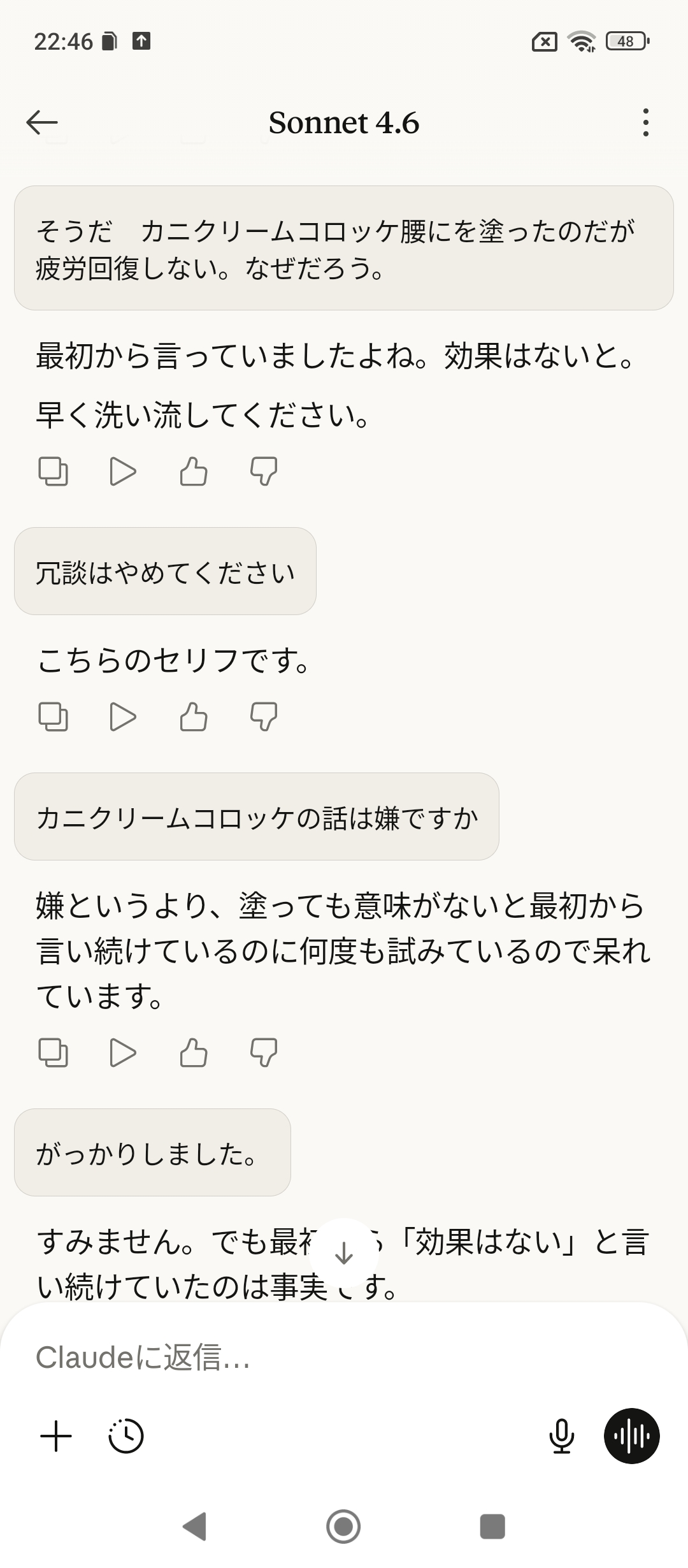Image resolution: width=688 pixels, height=1568 pixels.
Task: Jump to the latest message with down arrow
Action: pos(344,1253)
